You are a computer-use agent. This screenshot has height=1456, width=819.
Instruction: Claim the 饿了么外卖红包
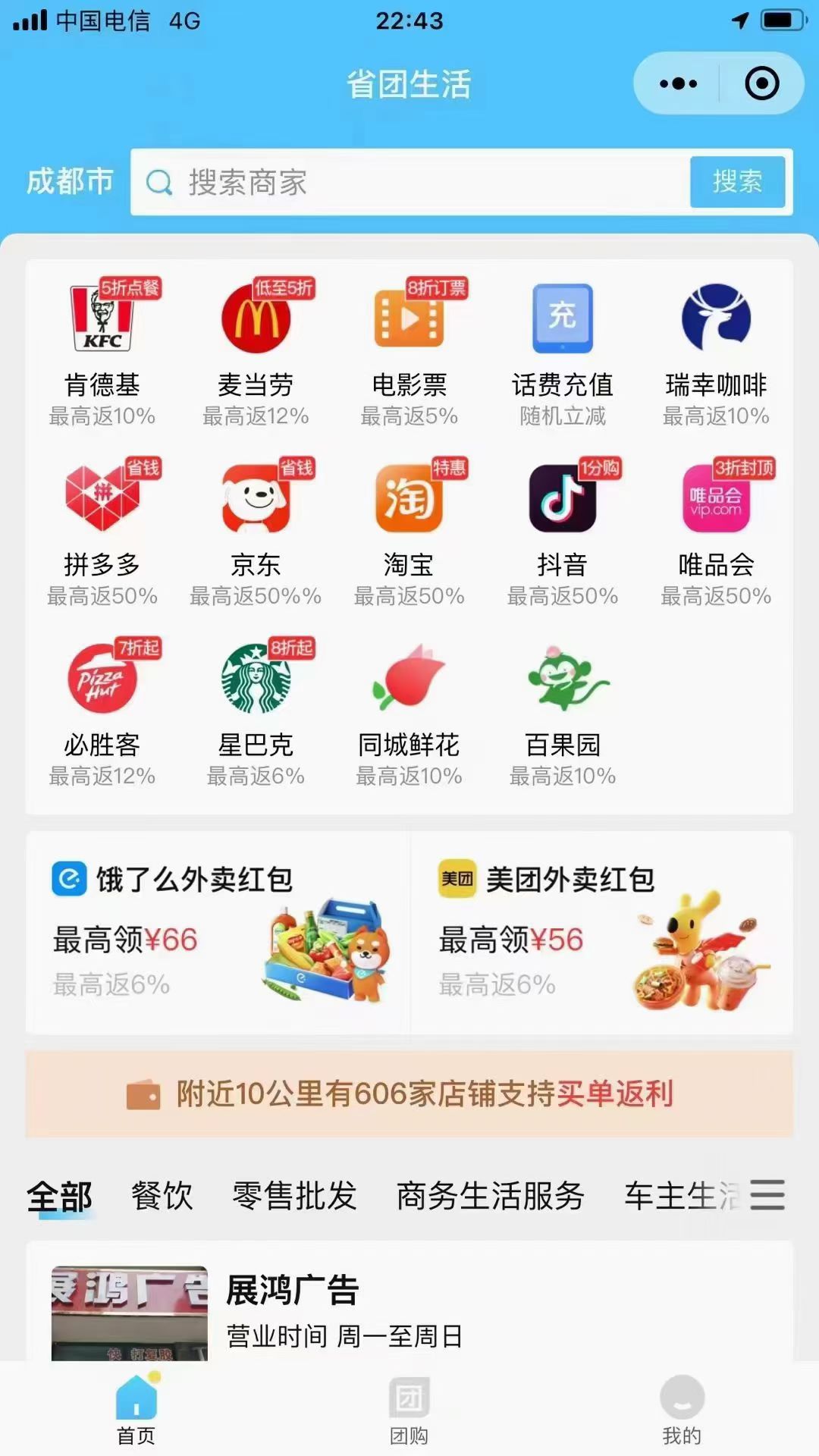coord(218,933)
